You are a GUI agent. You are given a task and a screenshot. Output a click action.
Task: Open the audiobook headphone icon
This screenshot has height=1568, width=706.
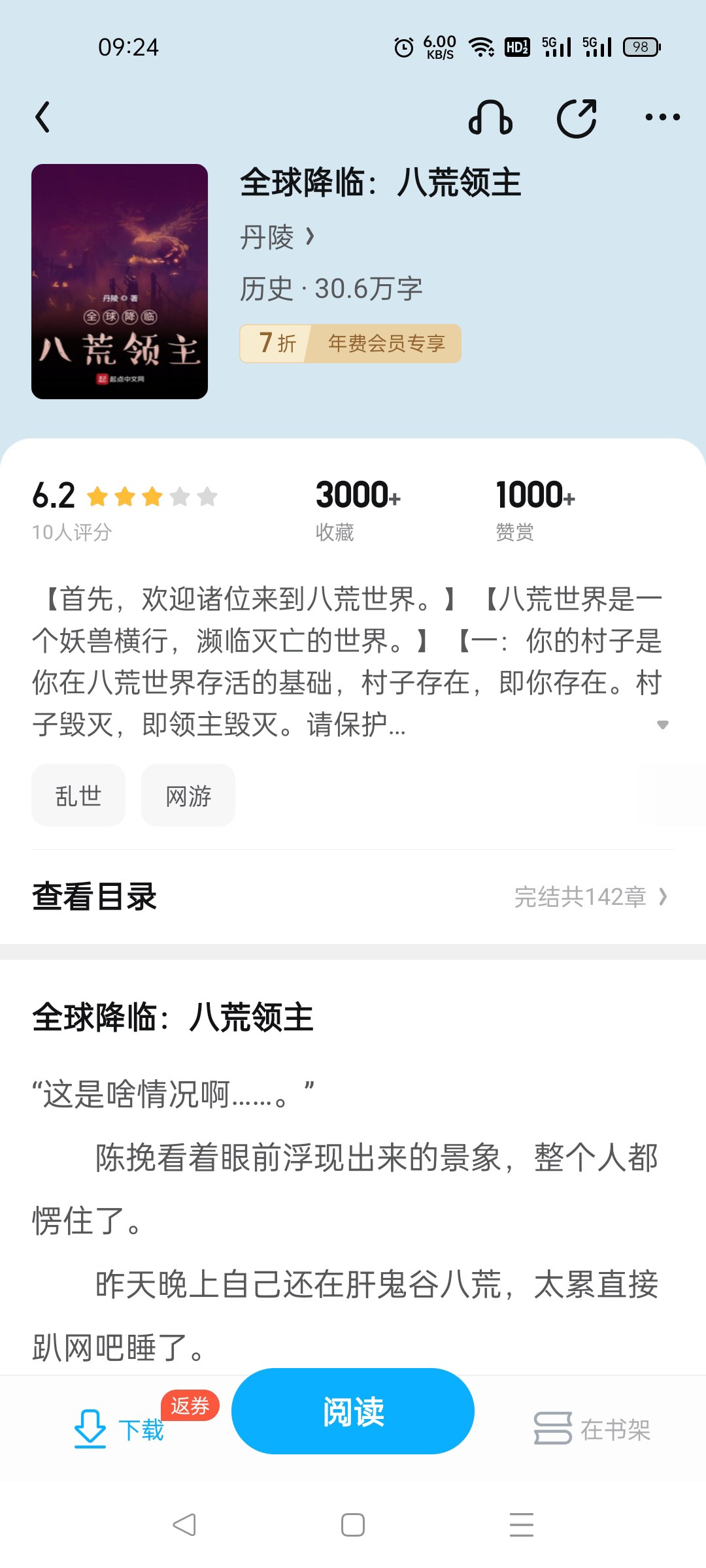click(x=490, y=118)
